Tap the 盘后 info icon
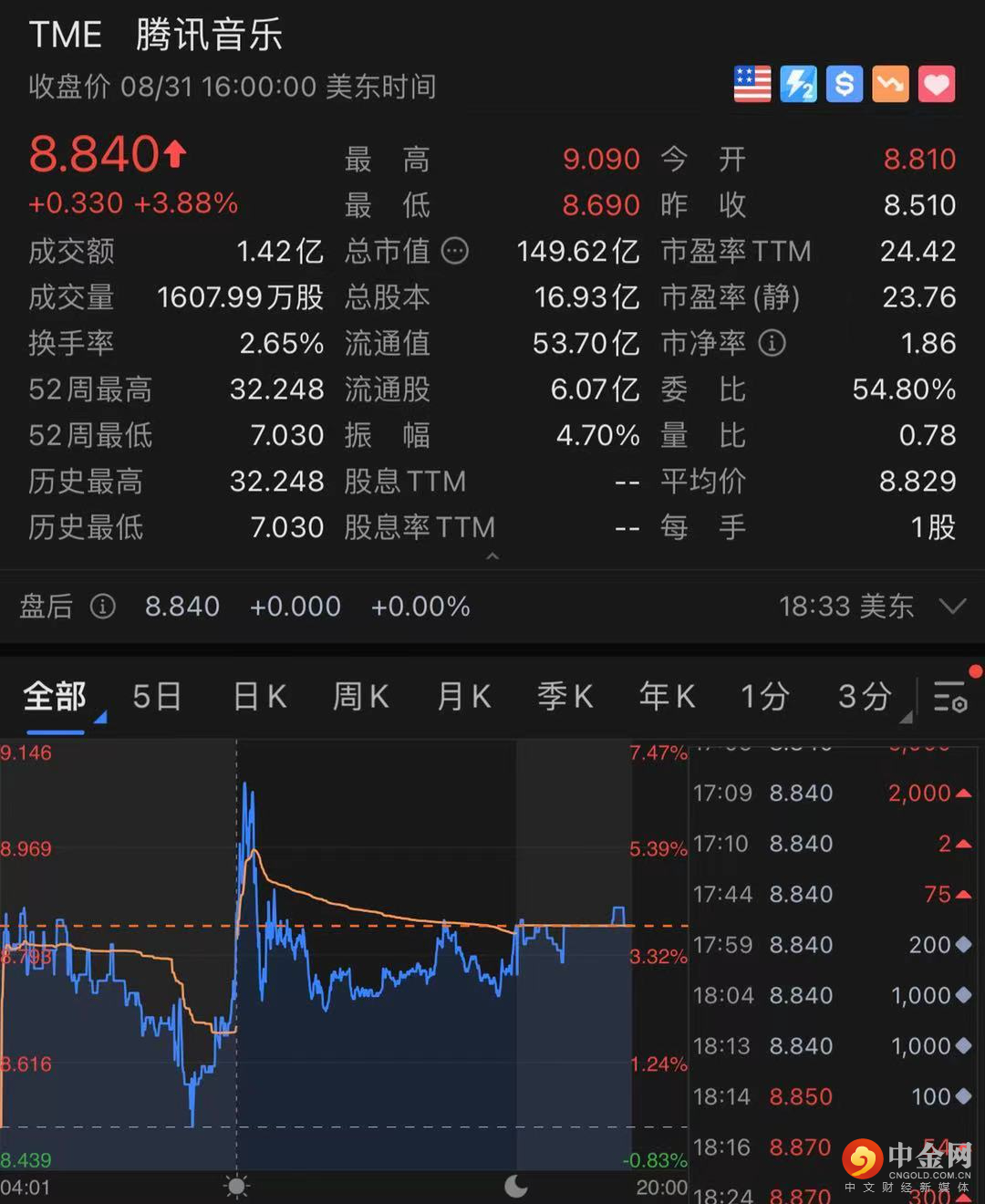Viewport: 985px width, 1204px height. [103, 606]
